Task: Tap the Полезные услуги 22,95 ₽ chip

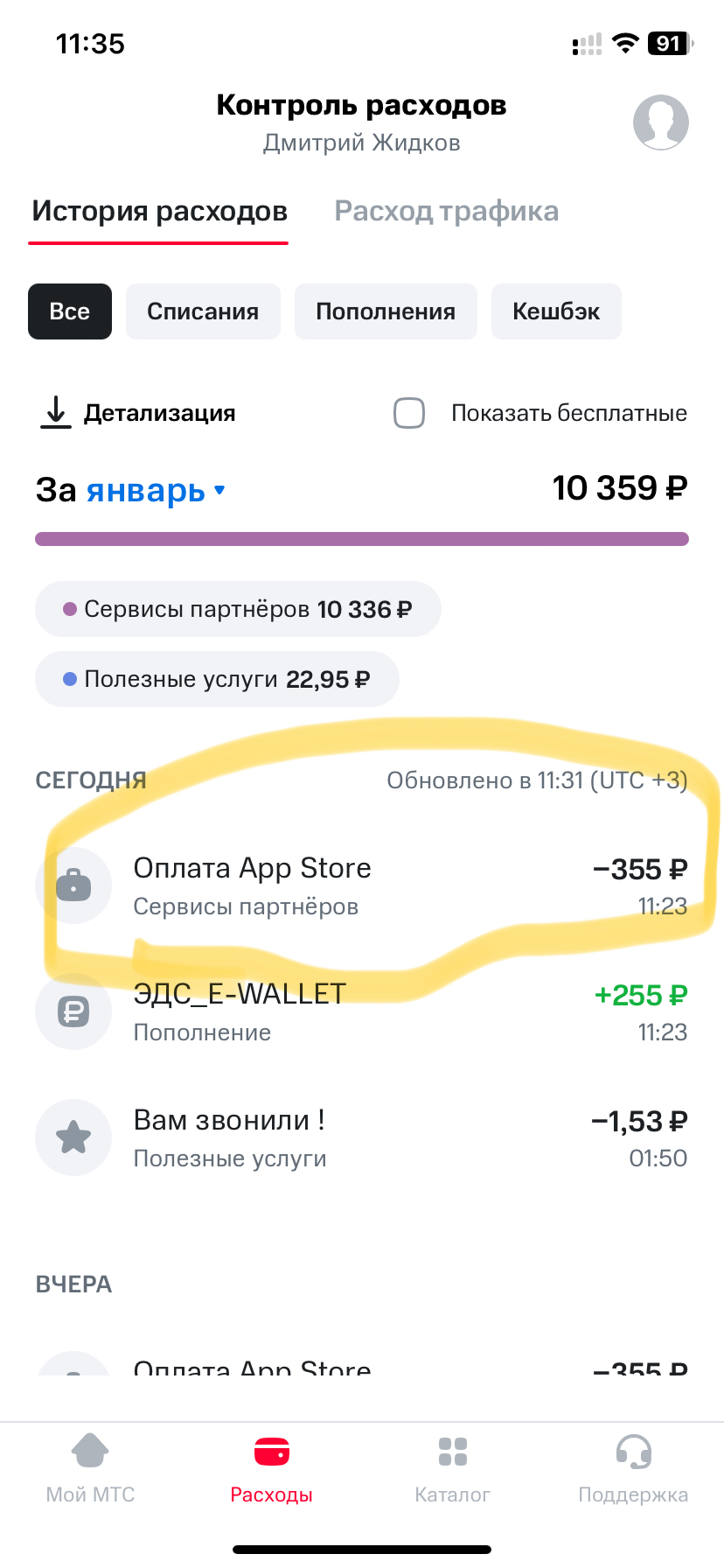Action: [217, 679]
